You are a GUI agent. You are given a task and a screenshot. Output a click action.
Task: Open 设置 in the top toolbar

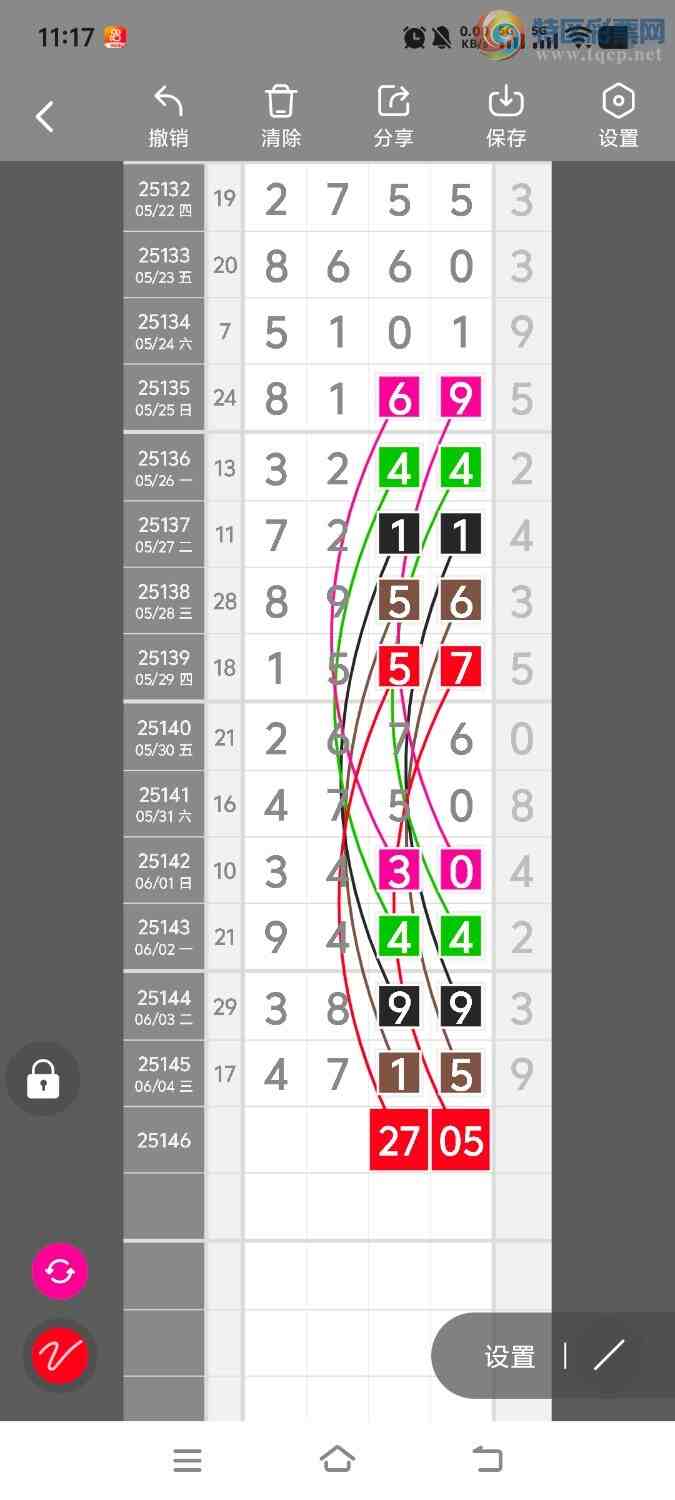tap(618, 117)
